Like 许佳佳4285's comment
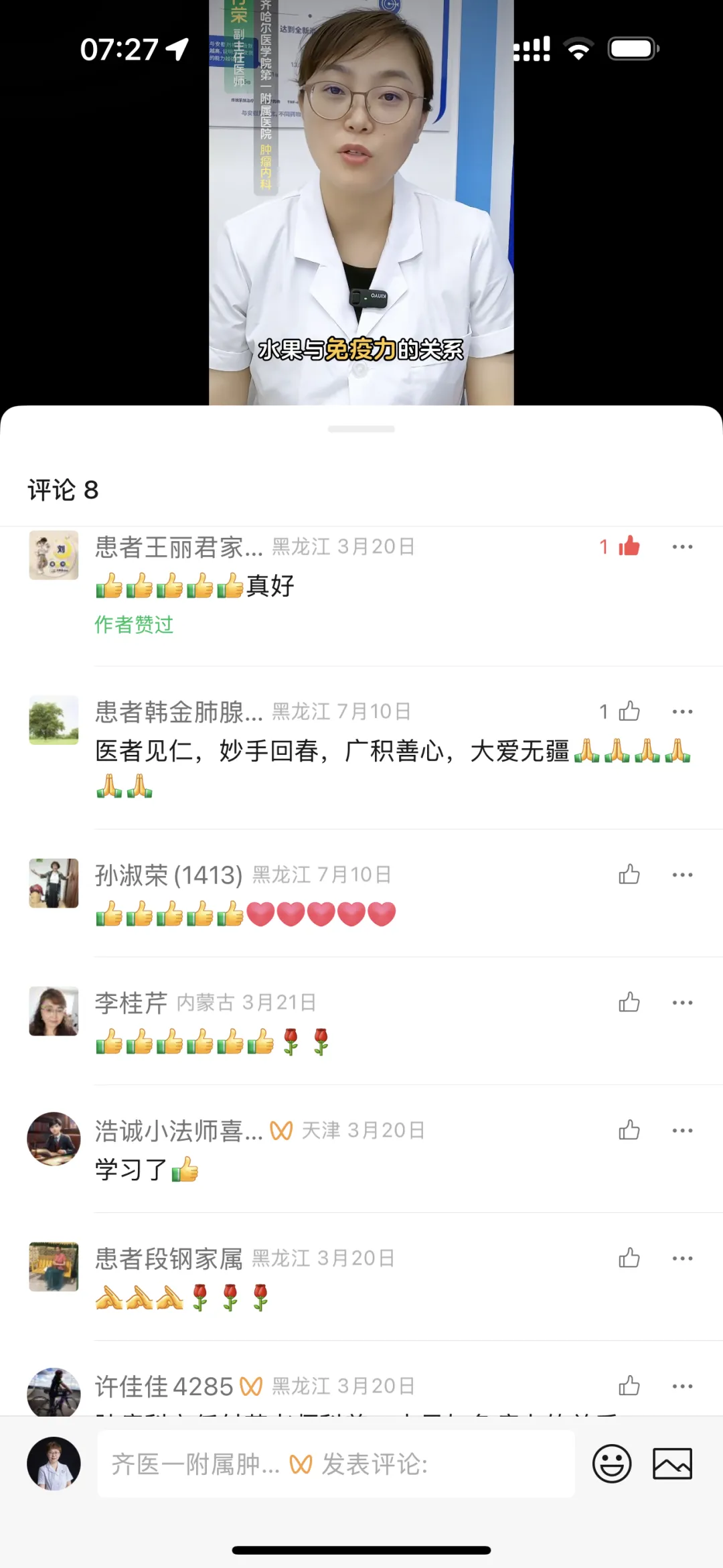Viewport: 723px width, 1568px height. tap(629, 1386)
